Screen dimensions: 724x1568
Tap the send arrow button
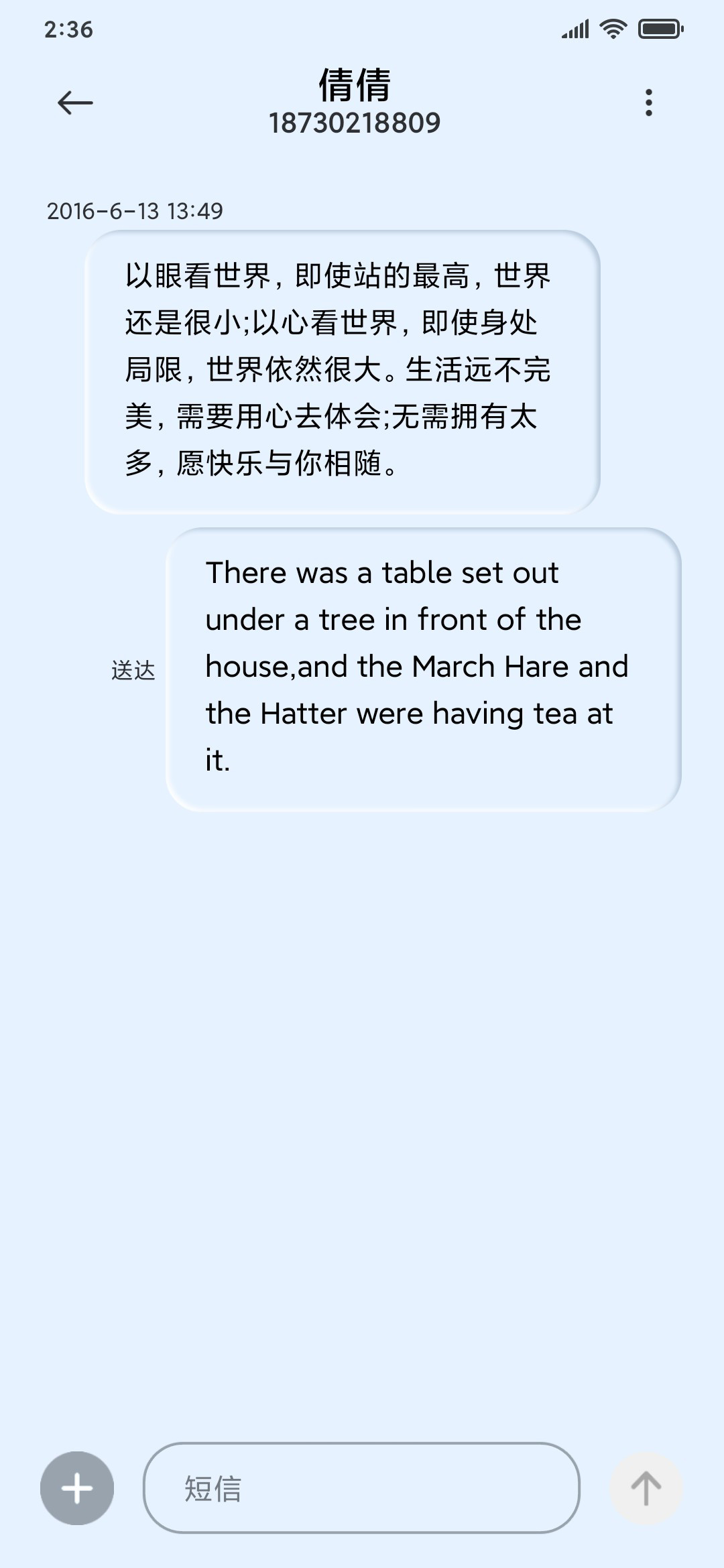click(x=646, y=1488)
